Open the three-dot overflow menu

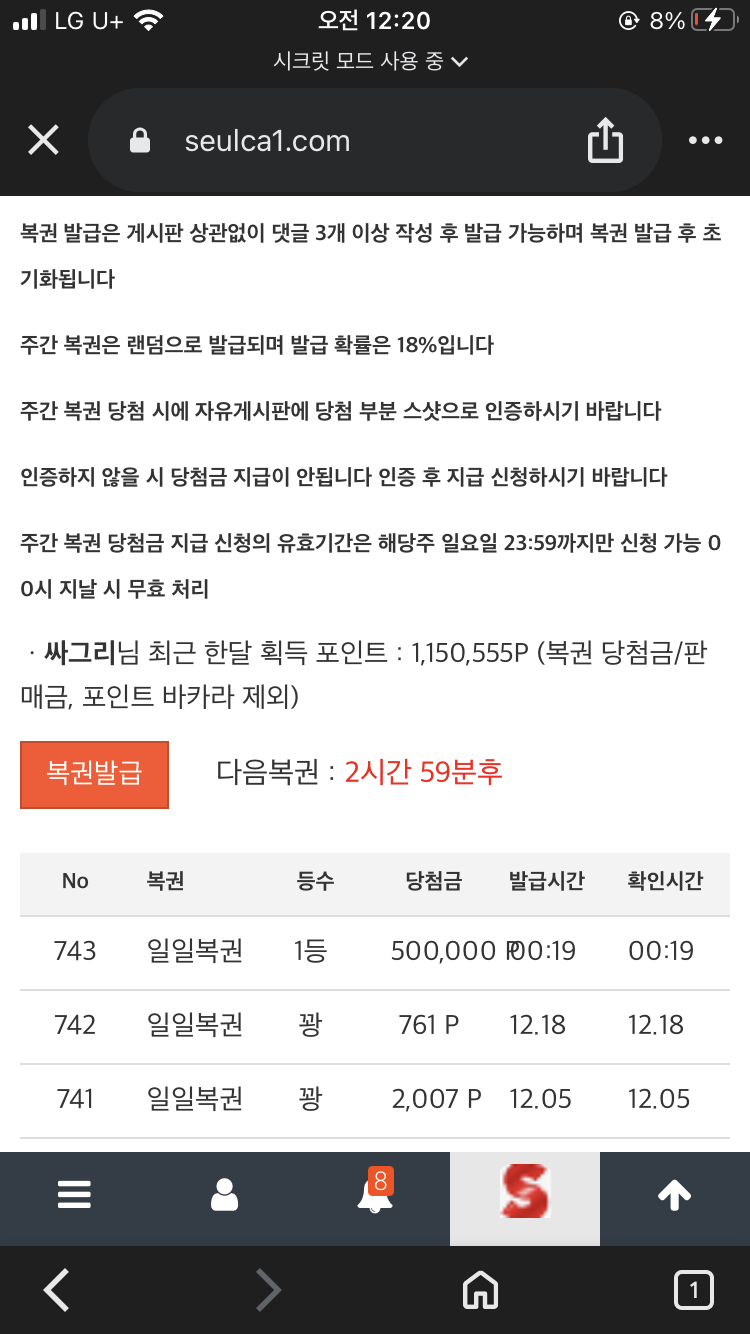(705, 141)
